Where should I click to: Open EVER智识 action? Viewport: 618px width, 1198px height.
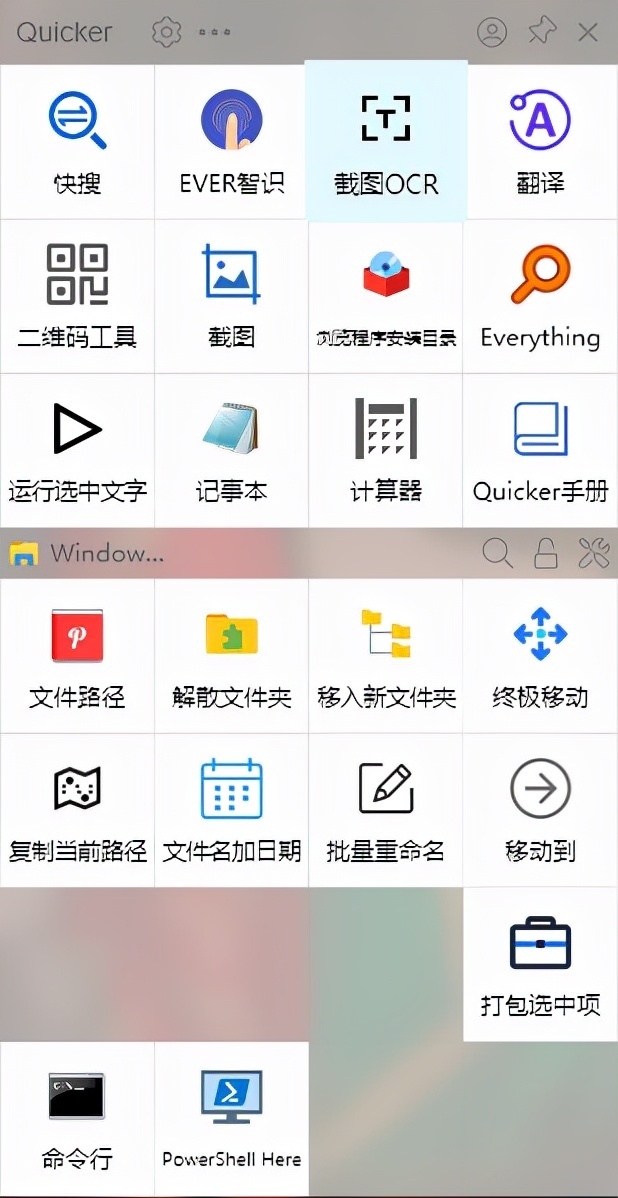click(231, 141)
